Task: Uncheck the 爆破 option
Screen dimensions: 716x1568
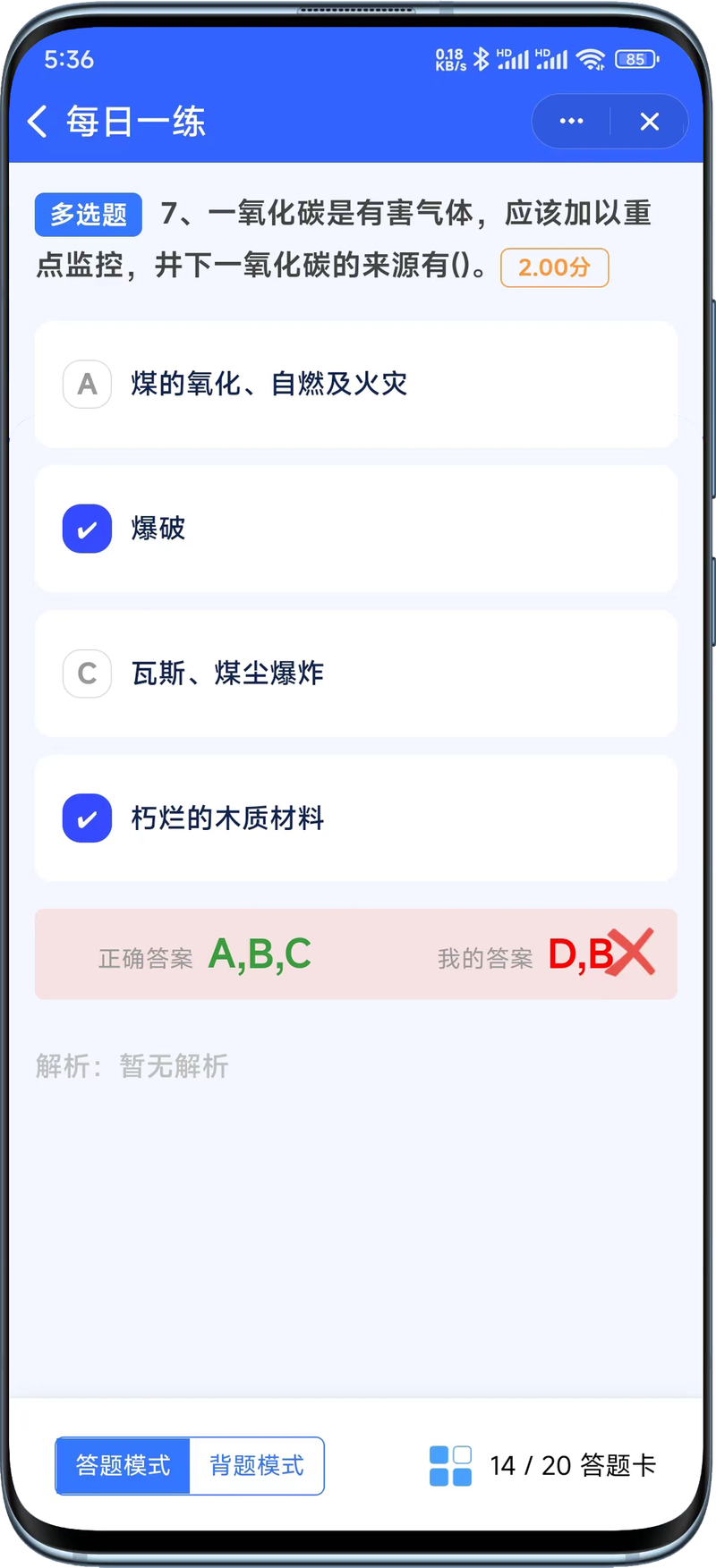Action: point(356,529)
